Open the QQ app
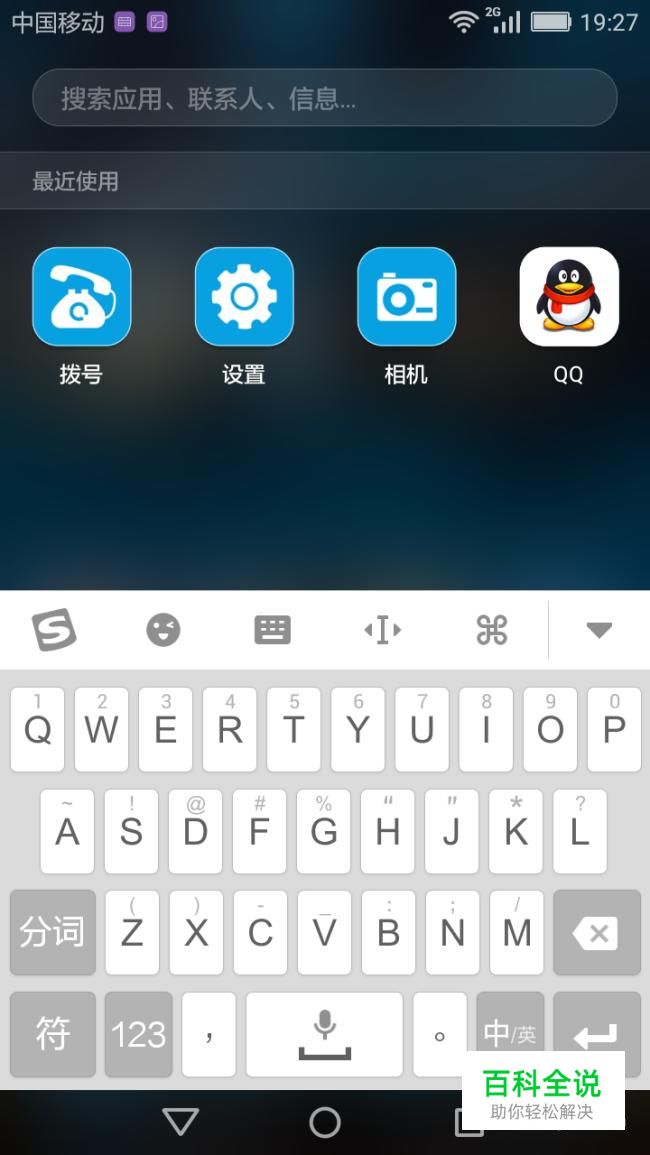 coord(569,297)
